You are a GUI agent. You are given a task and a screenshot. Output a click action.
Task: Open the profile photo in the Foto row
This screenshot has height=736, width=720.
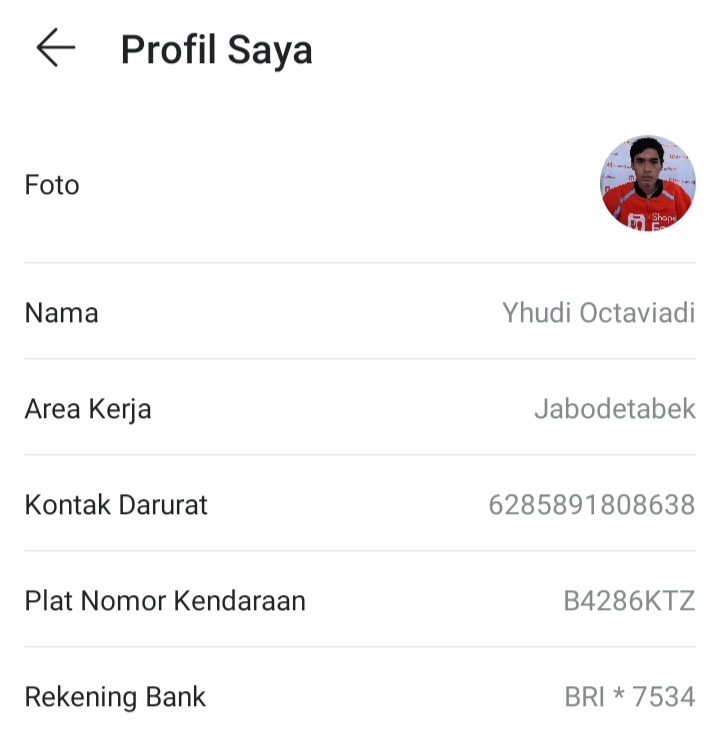click(x=647, y=185)
